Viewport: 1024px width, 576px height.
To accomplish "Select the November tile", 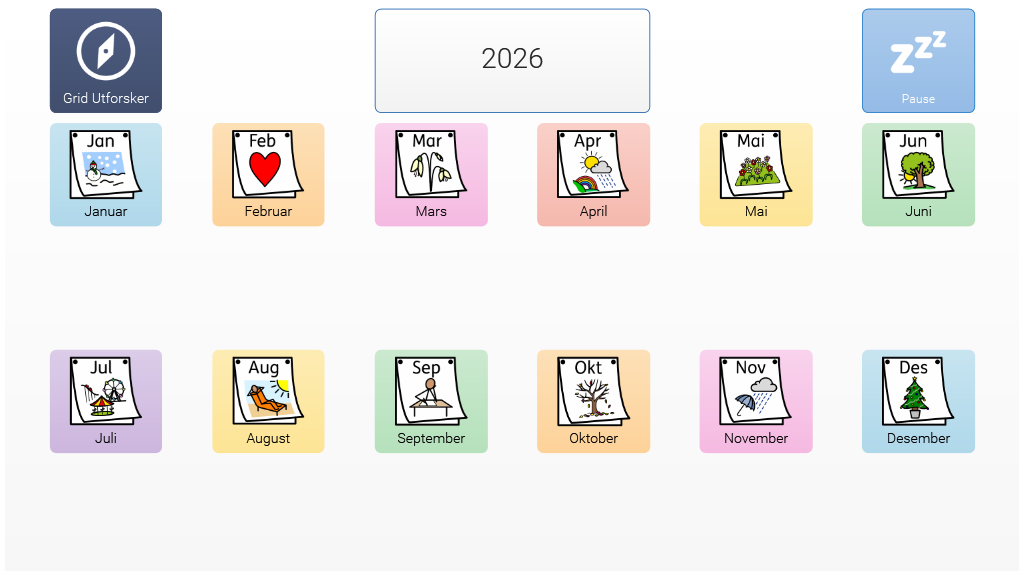I will tap(756, 401).
